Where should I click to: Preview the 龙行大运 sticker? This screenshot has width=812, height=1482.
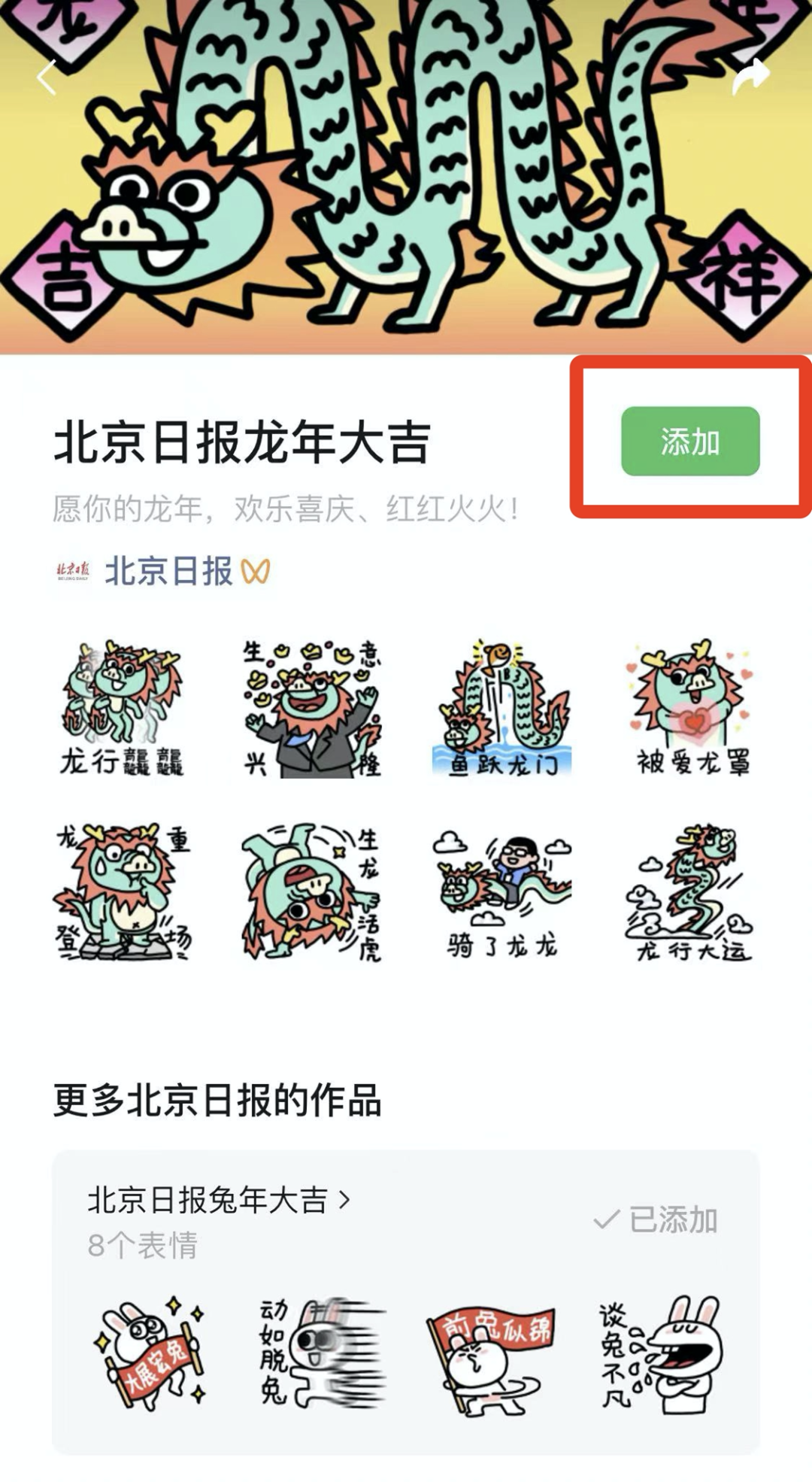(x=692, y=891)
